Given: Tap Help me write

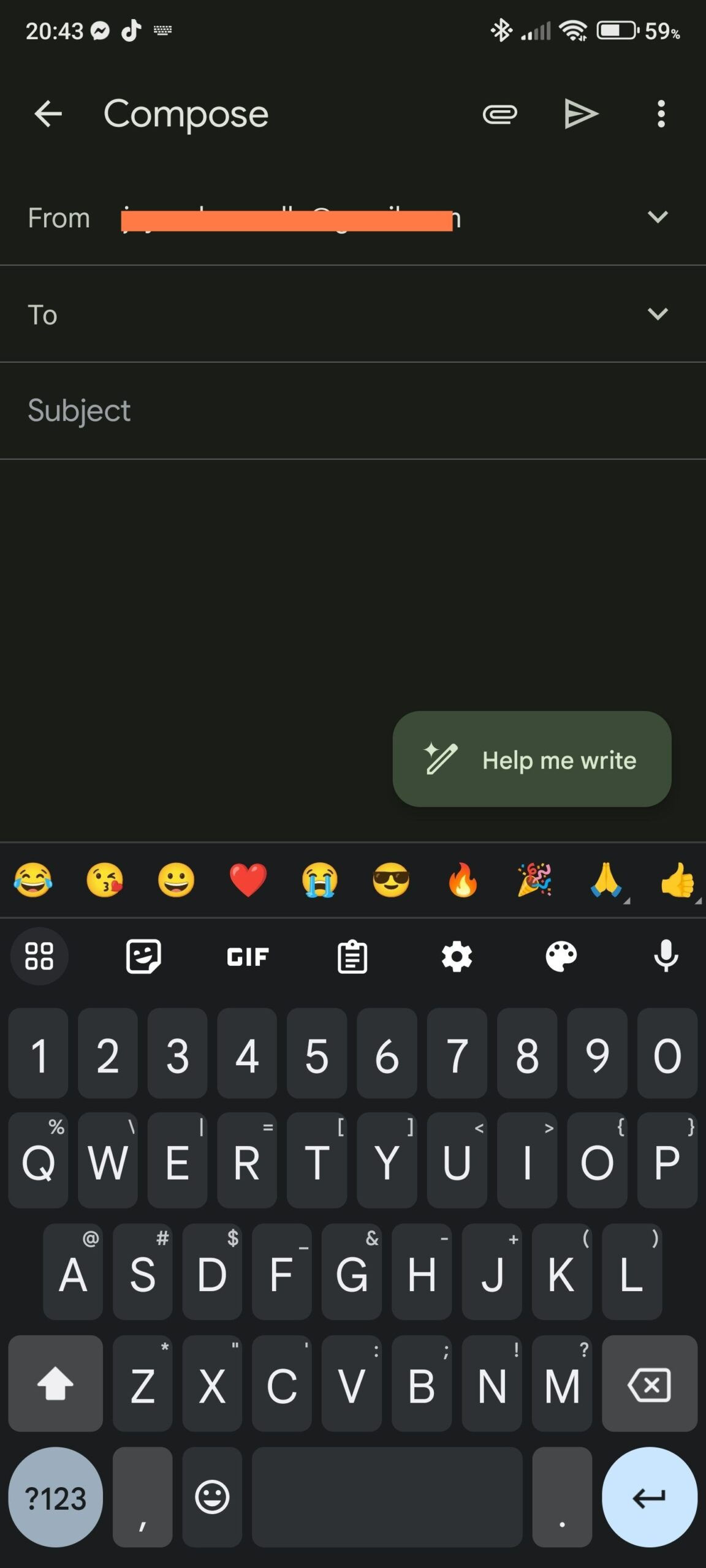Looking at the screenshot, I should click(531, 759).
